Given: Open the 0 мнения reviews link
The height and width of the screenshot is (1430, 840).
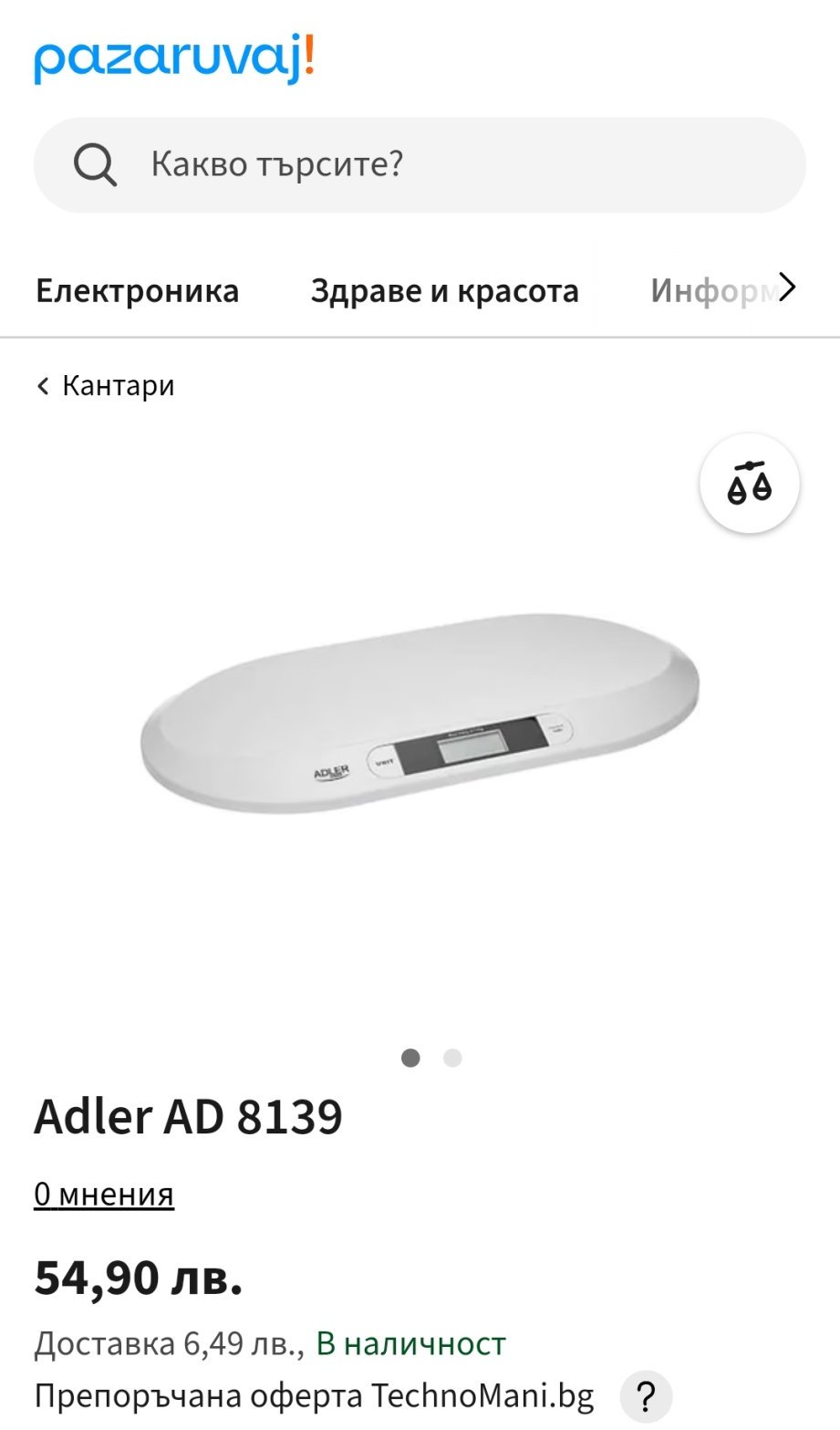Looking at the screenshot, I should [x=104, y=1194].
